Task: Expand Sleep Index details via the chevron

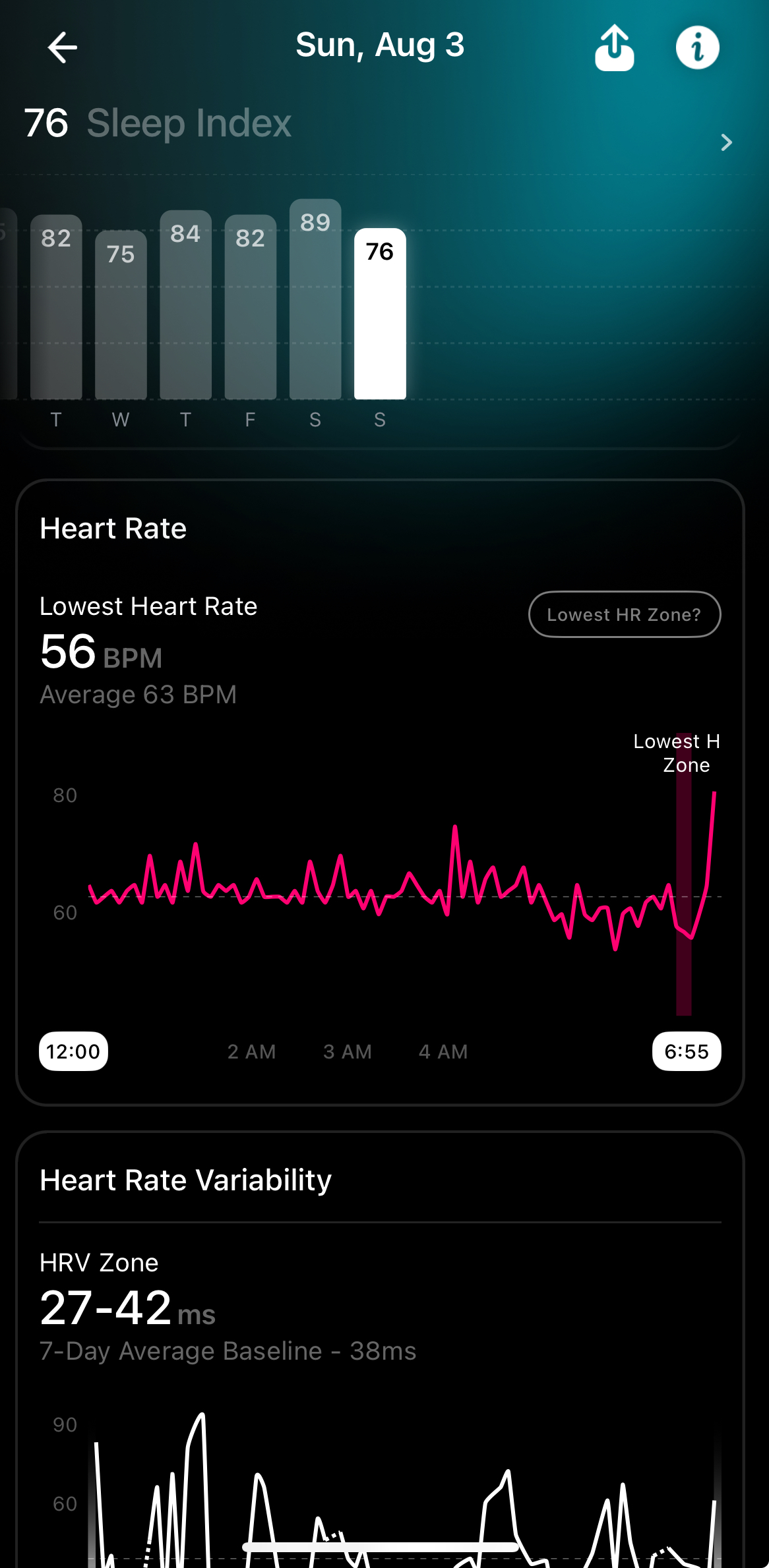Action: (x=726, y=142)
